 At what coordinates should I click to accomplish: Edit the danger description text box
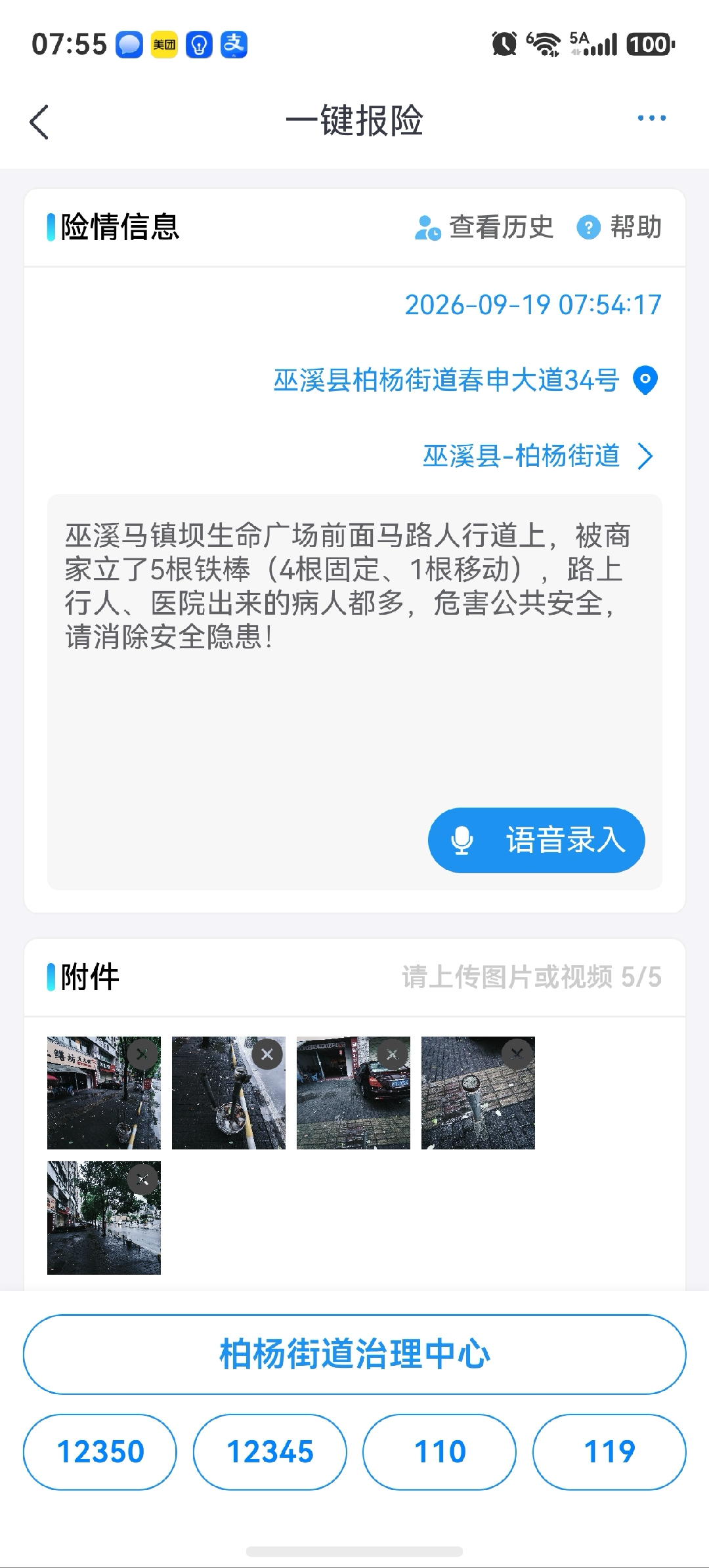click(x=354, y=692)
